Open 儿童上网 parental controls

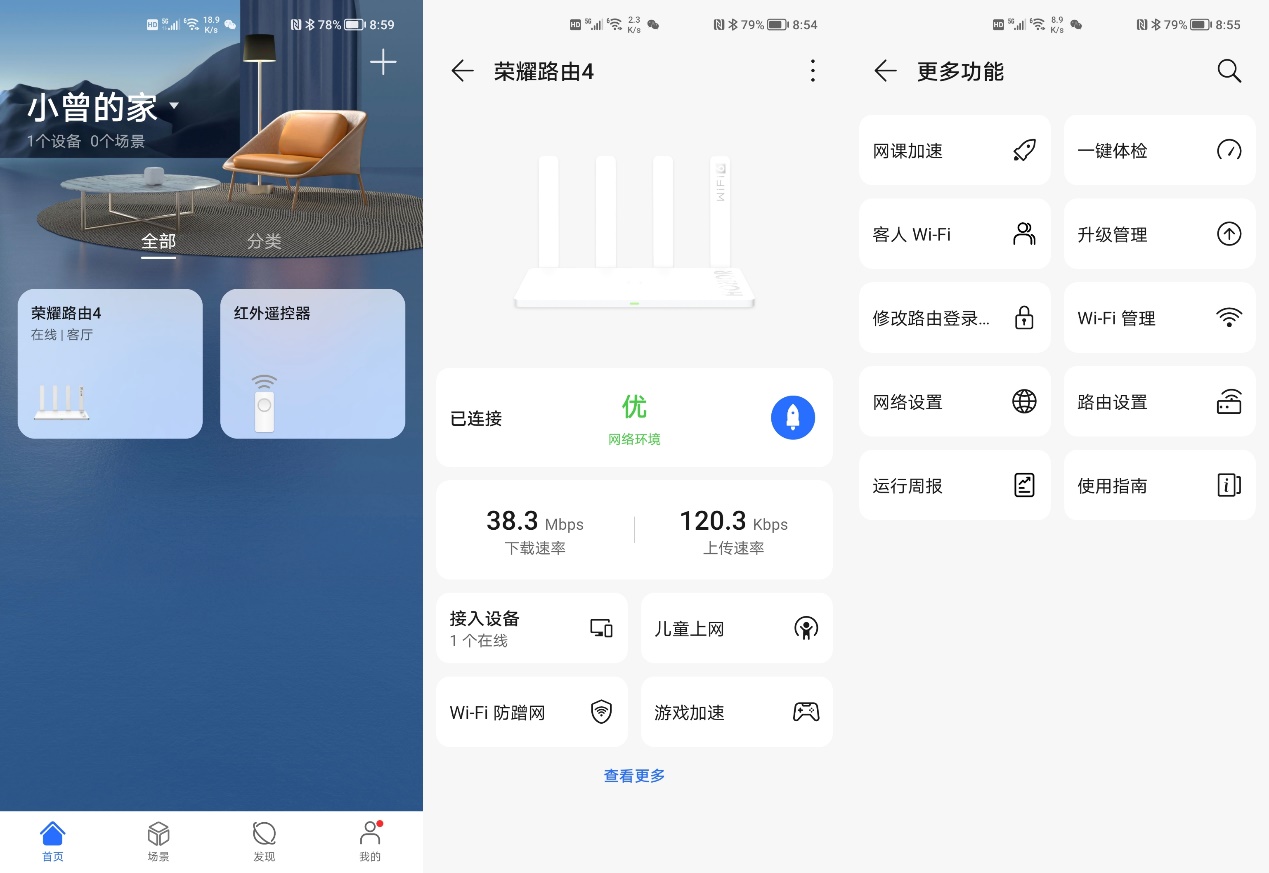pos(736,628)
